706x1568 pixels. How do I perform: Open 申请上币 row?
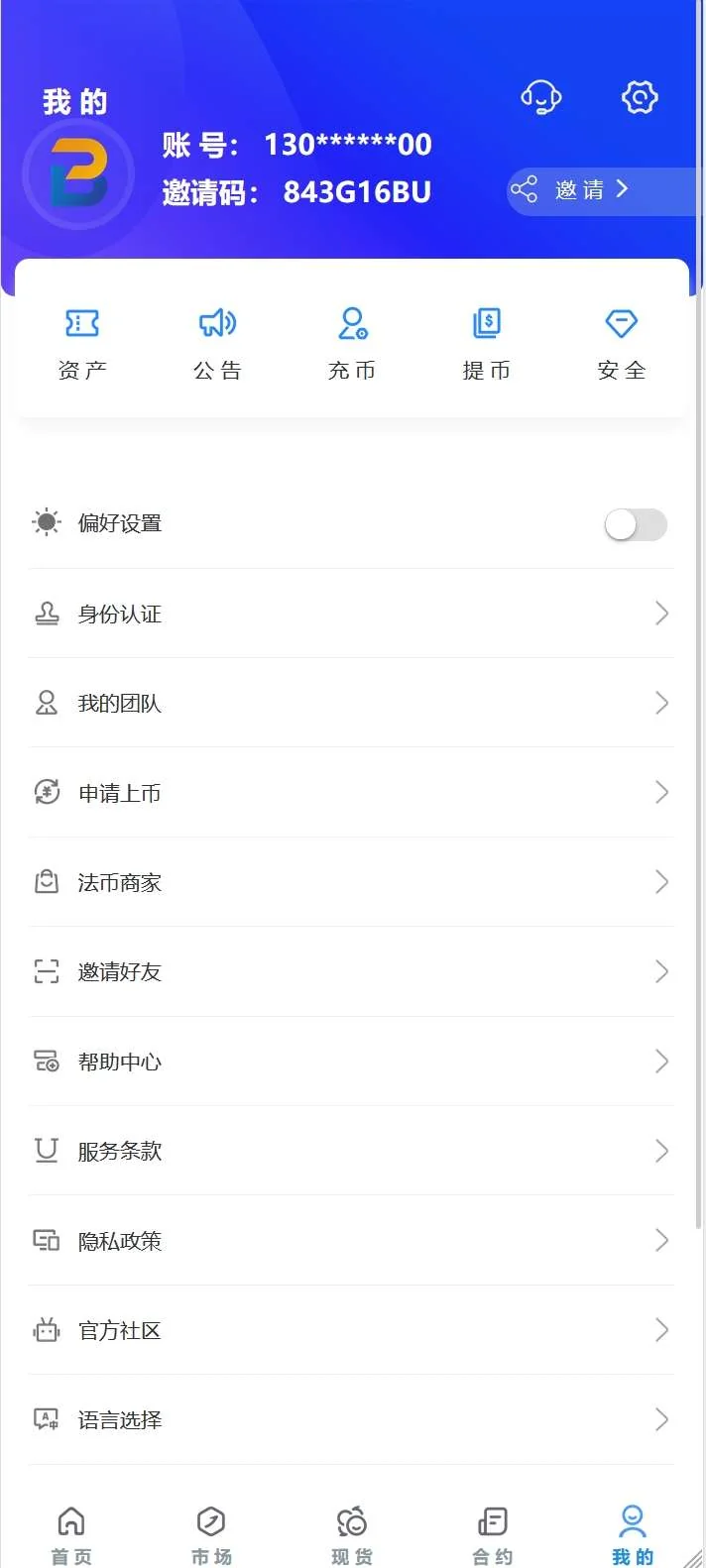[x=351, y=793]
